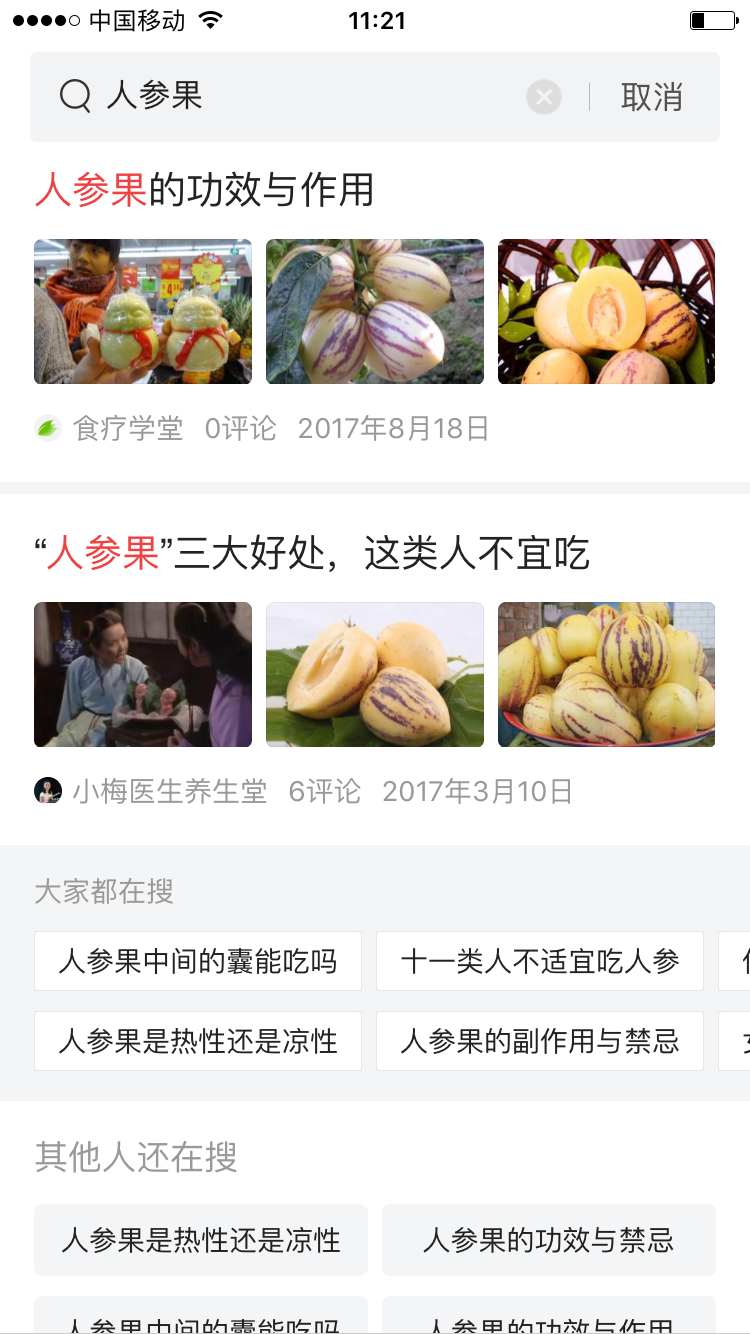Select the 取消 cancel button
The width and height of the screenshot is (750, 1334).
click(651, 97)
